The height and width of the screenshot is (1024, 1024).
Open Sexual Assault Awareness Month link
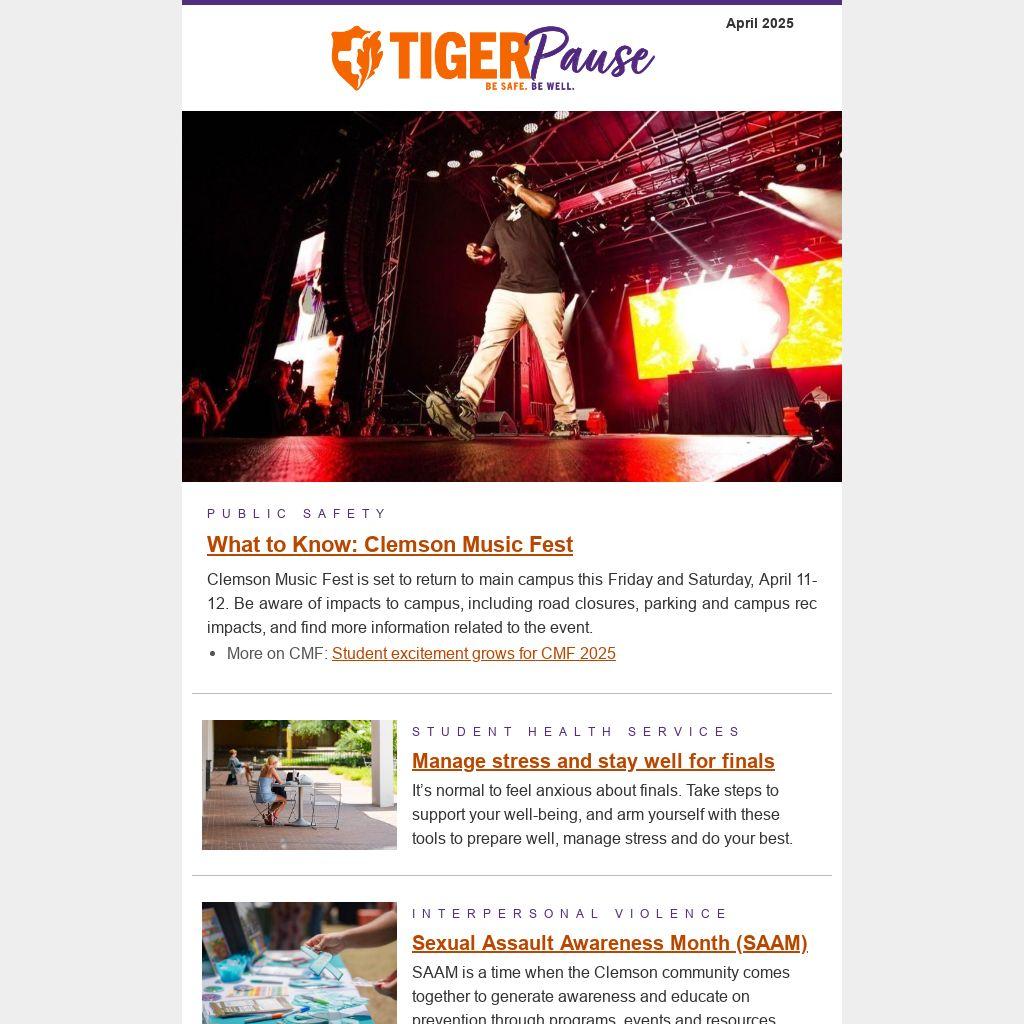pyautogui.click(x=609, y=943)
